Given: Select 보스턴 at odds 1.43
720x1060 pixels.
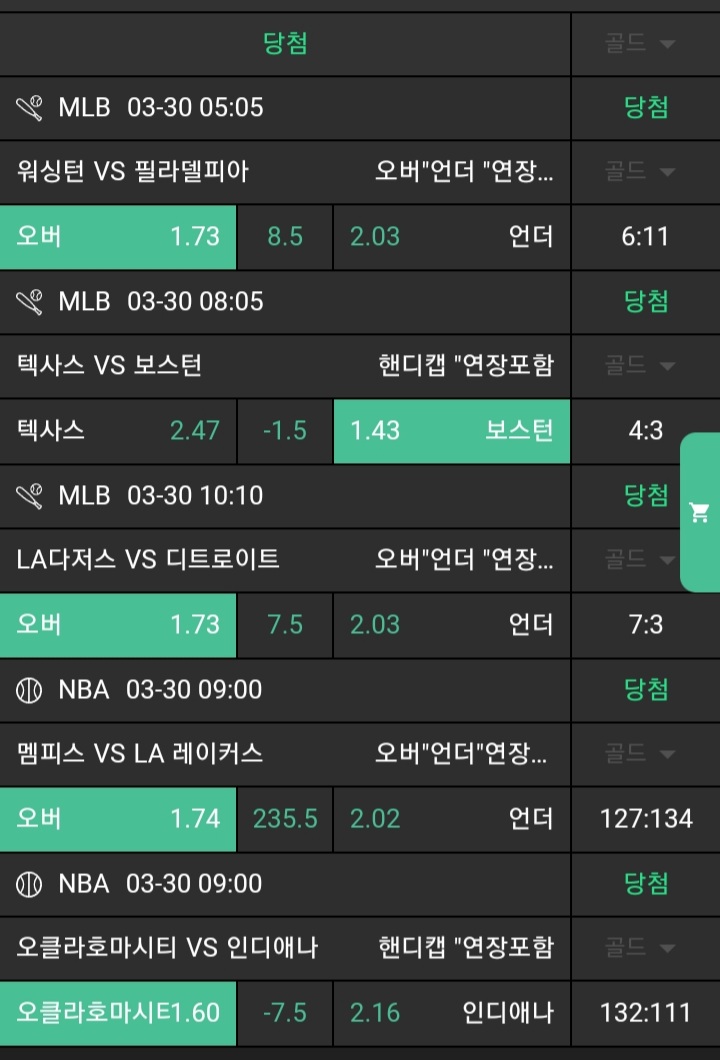Looking at the screenshot, I should (x=451, y=431).
